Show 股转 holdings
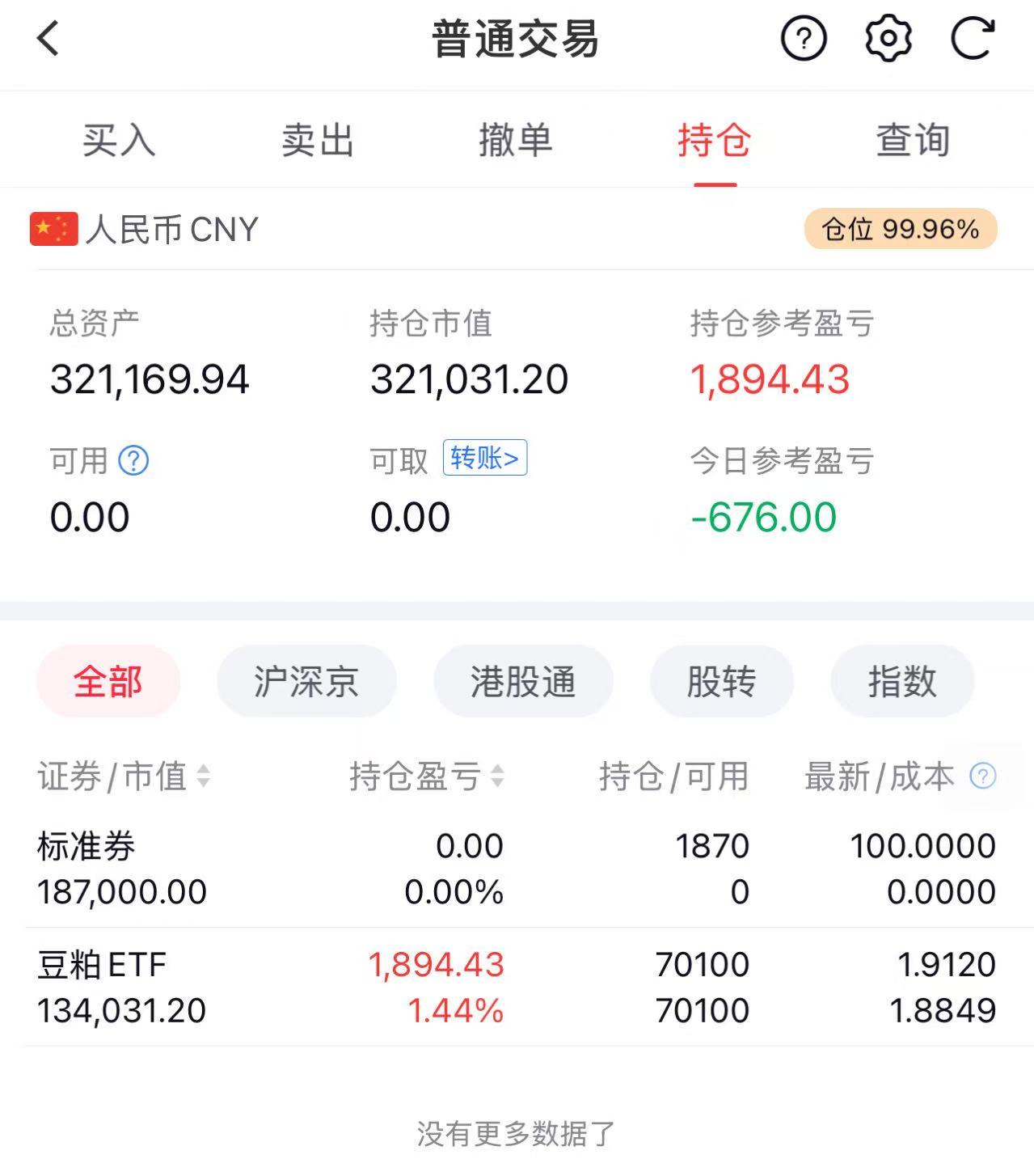This screenshot has height=1176, width=1034. (721, 681)
